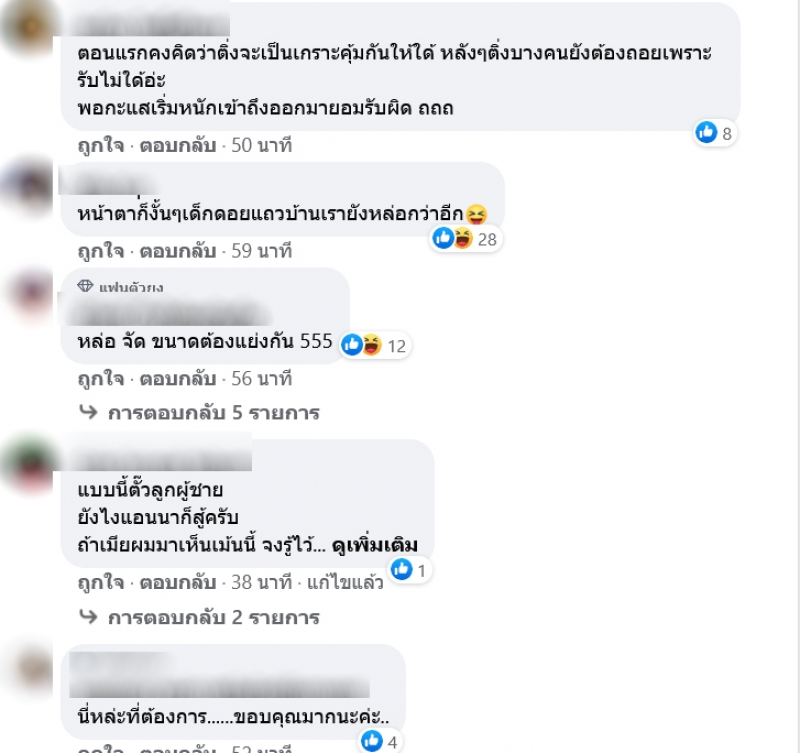Like the comment posted 56 นาที ago
800x753 pixels.
click(x=100, y=378)
